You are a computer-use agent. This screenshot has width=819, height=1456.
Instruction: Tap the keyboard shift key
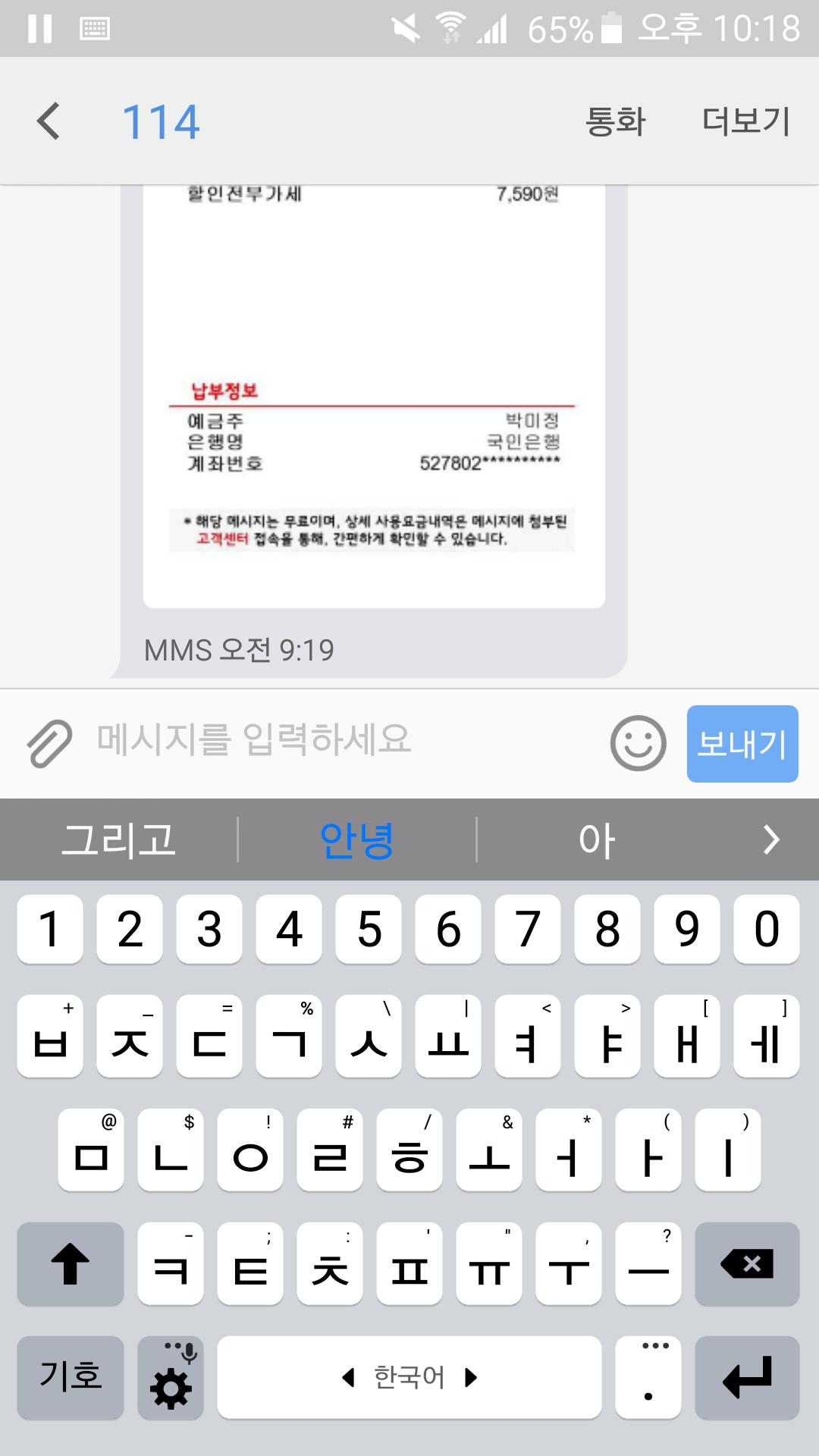(x=71, y=1264)
